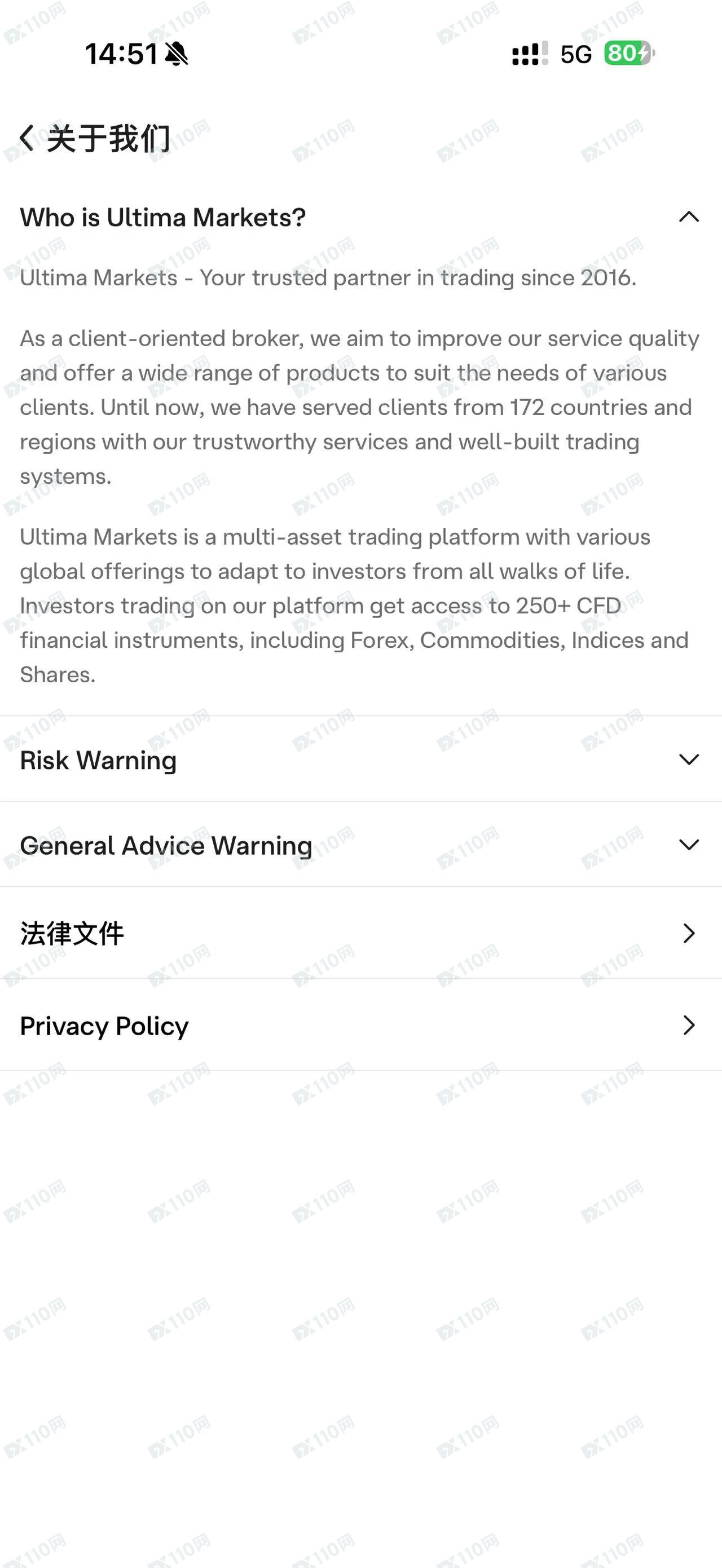The image size is (722, 1568).
Task: Open the 法律文件 row
Action: (x=361, y=933)
